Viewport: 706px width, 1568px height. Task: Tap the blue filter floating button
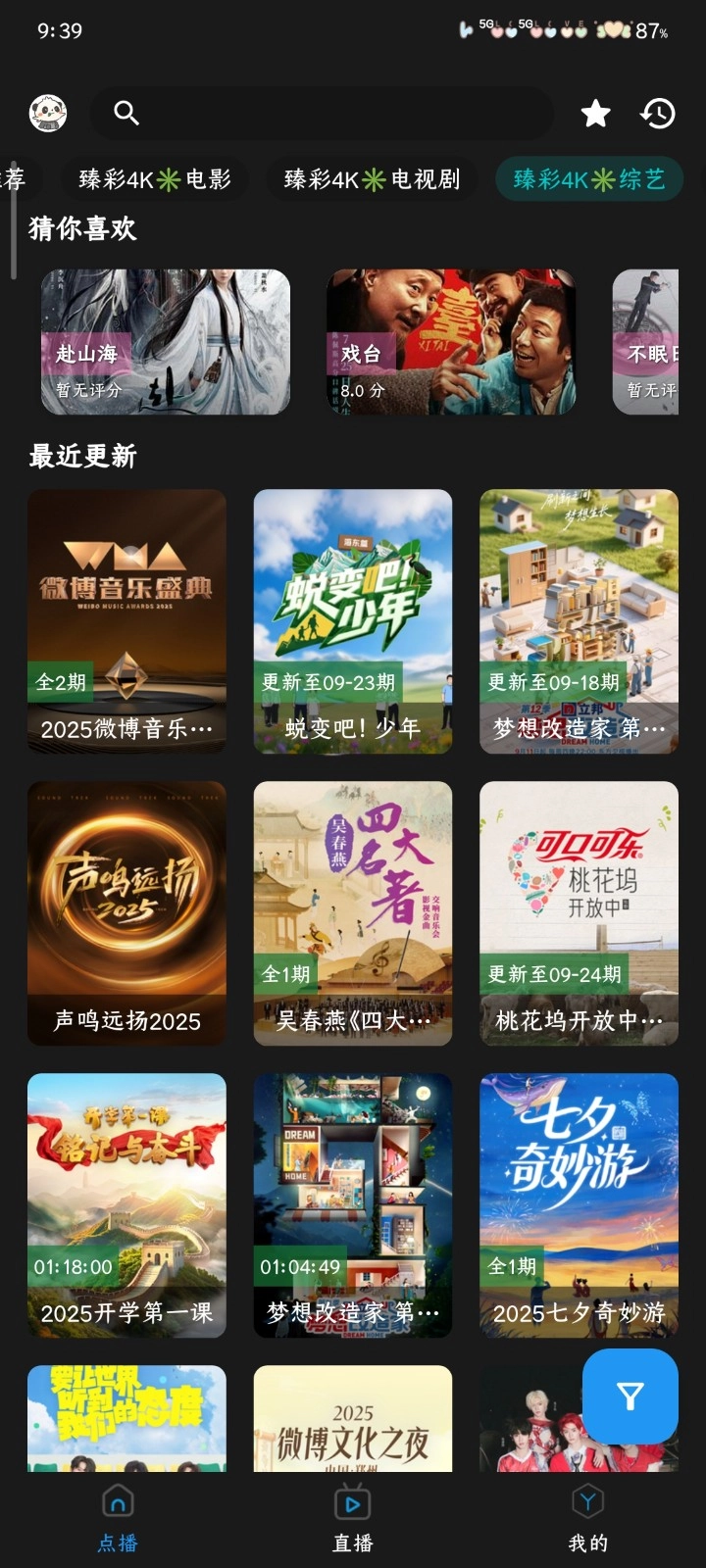tap(630, 1396)
